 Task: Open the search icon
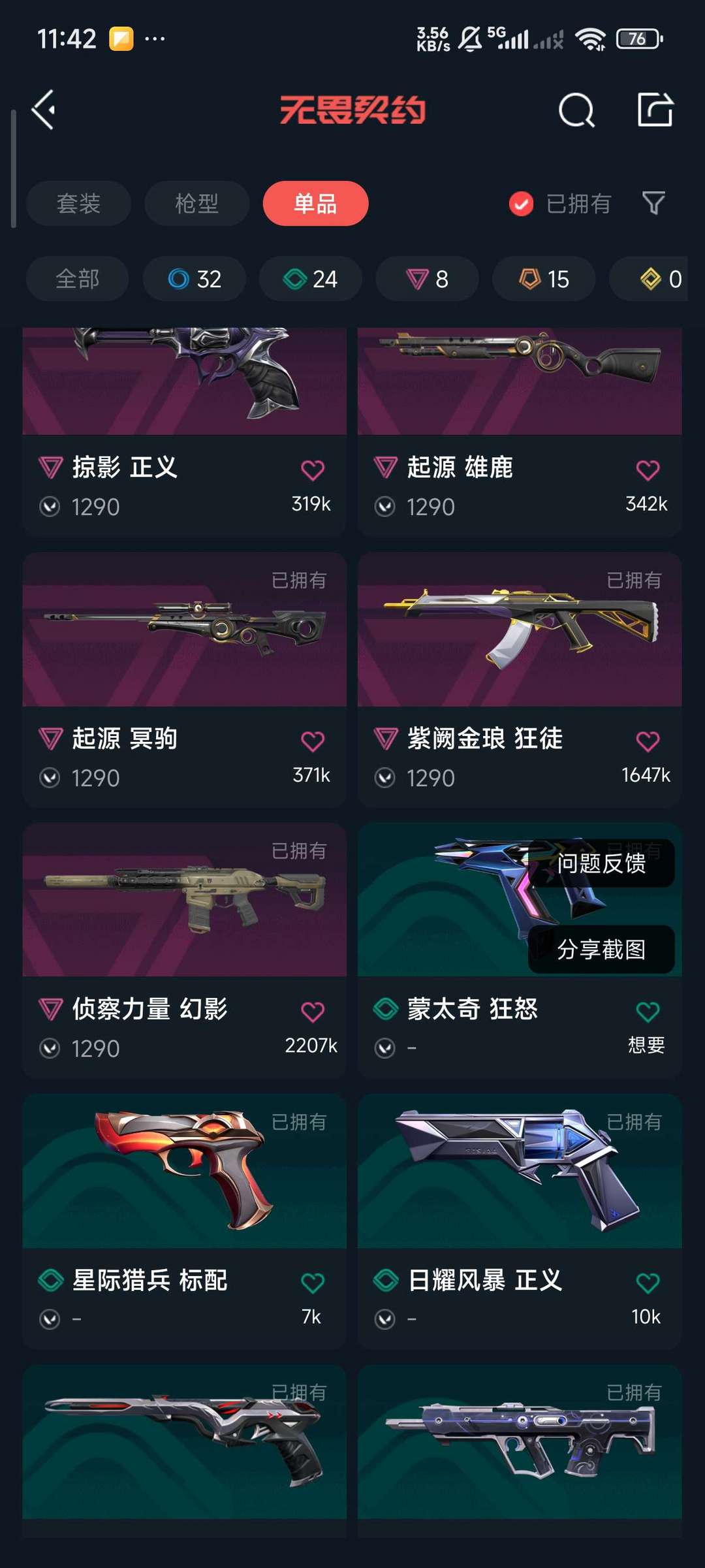click(576, 110)
